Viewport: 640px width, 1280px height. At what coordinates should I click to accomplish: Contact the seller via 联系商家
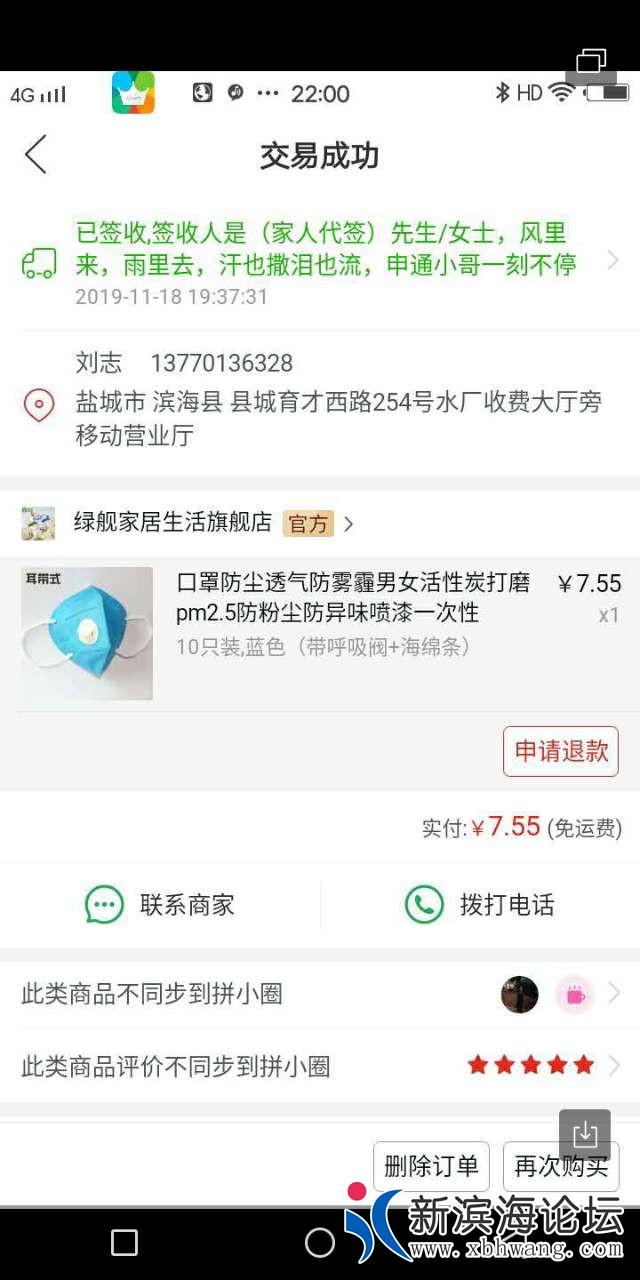pos(160,905)
